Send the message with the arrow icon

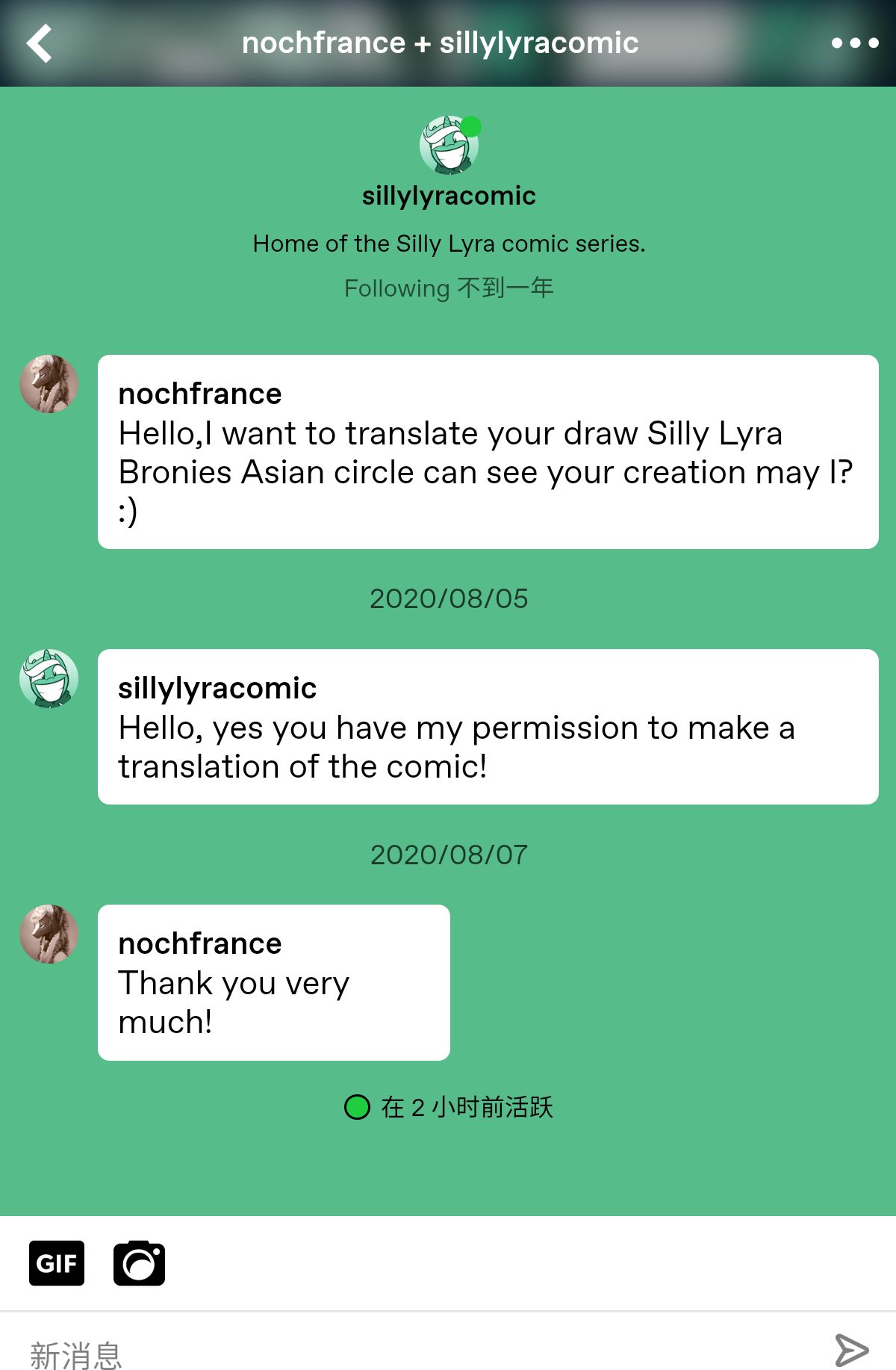[851, 1350]
